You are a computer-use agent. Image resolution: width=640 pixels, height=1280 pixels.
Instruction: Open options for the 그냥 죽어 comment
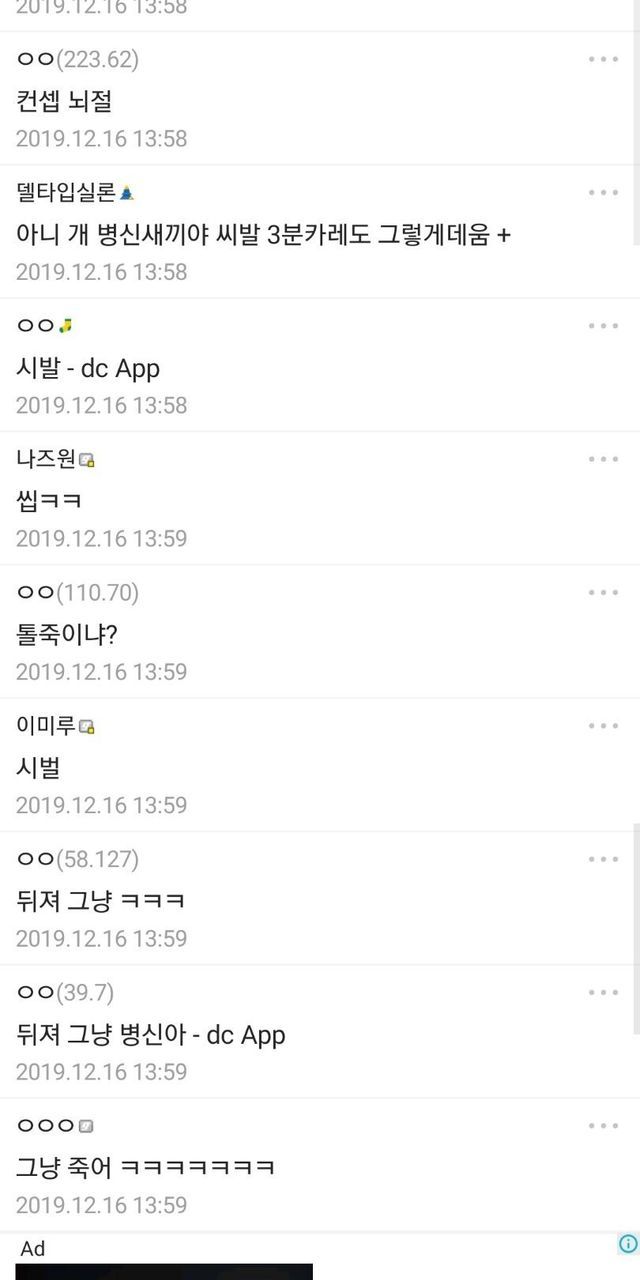[603, 1126]
